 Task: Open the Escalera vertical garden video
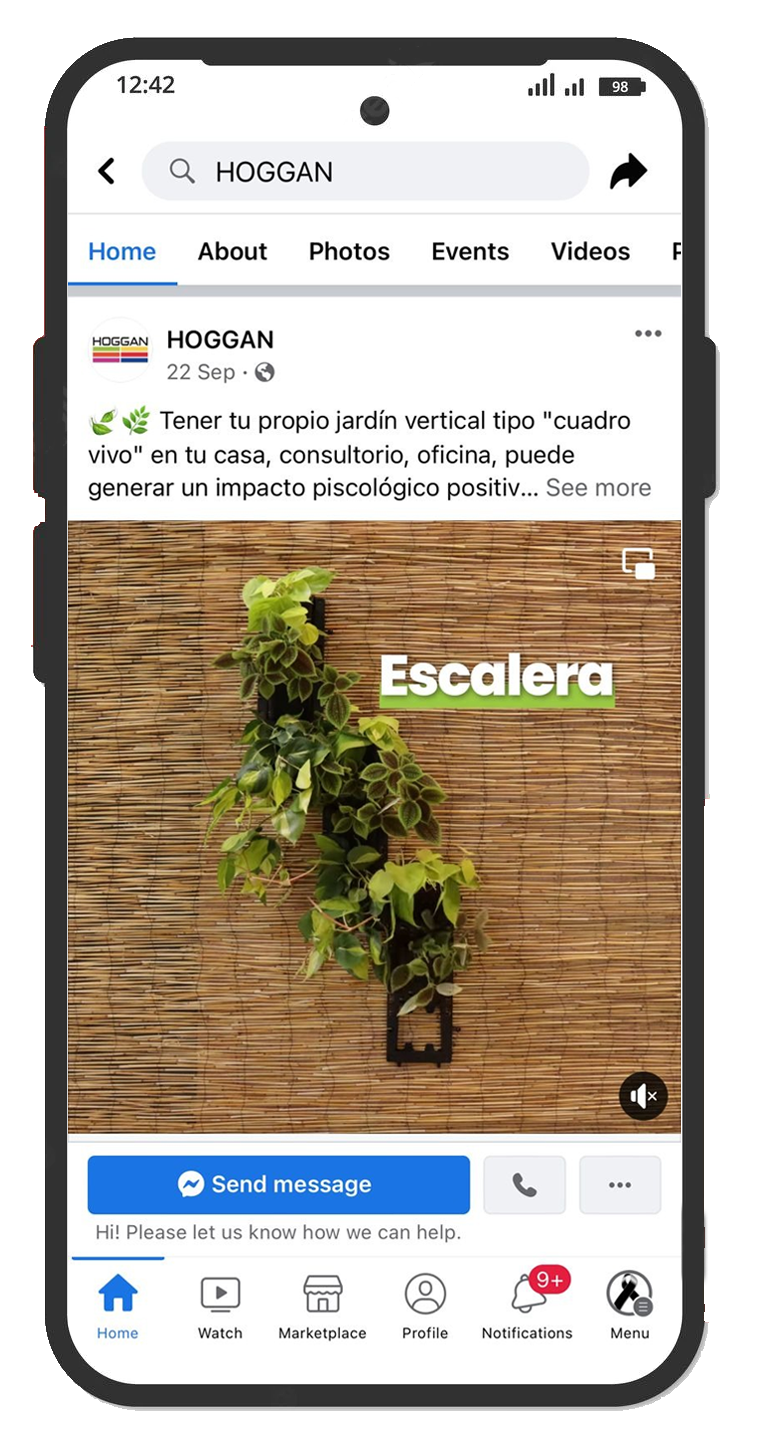coord(374,826)
